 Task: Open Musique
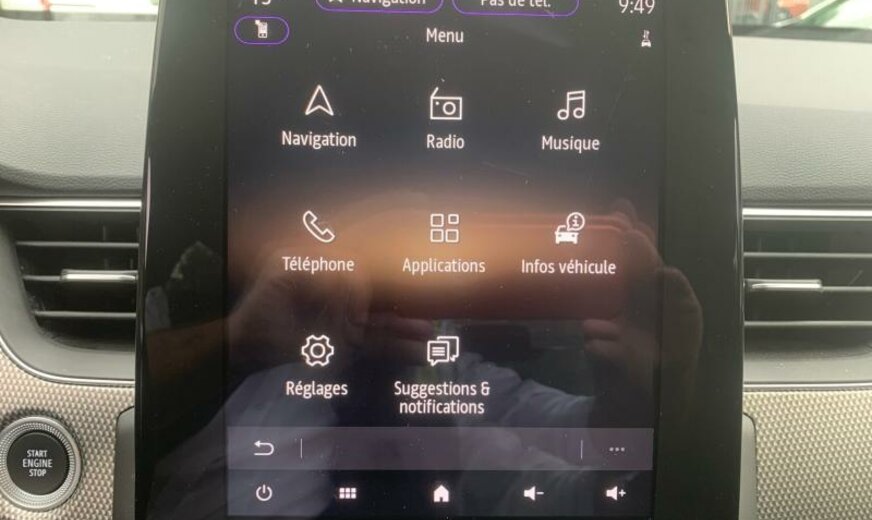(x=570, y=118)
